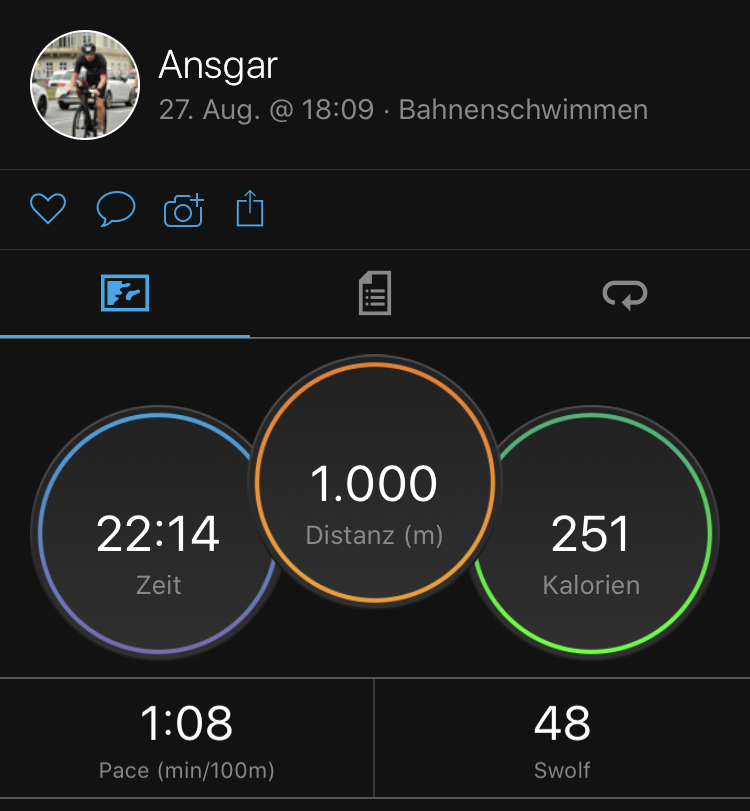
Task: Open Ansgar's profile picture
Action: (84, 84)
